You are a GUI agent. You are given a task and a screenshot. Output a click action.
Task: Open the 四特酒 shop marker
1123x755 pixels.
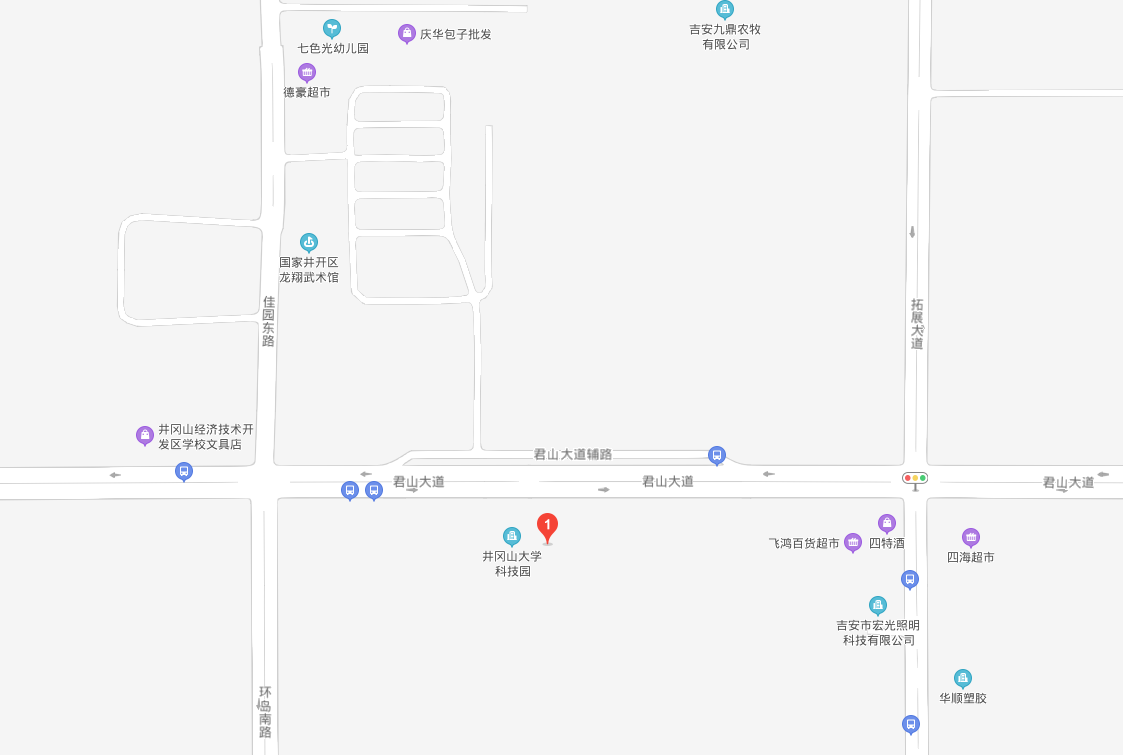pos(887,523)
